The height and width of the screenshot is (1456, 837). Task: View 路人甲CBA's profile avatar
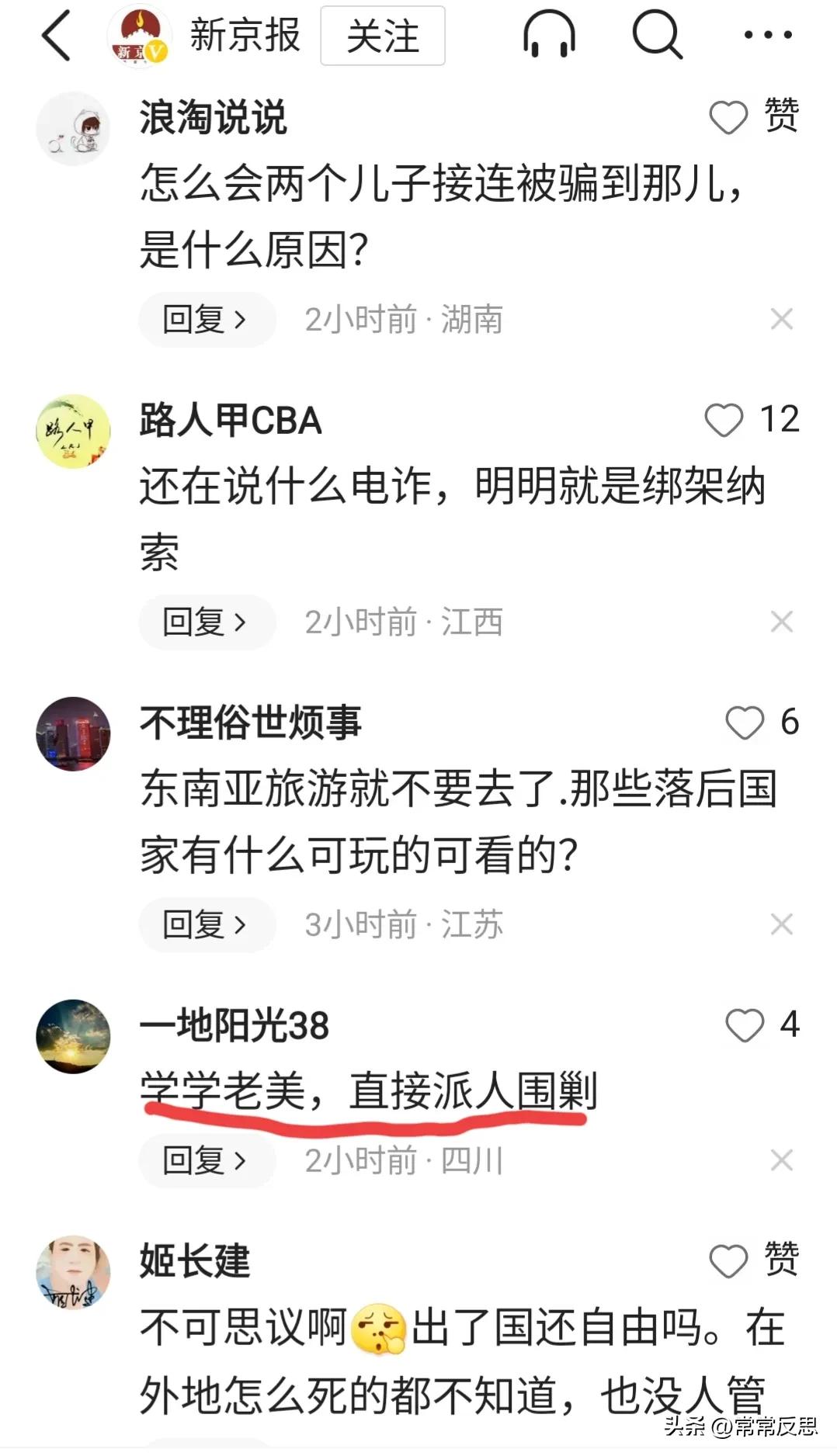pyautogui.click(x=73, y=432)
